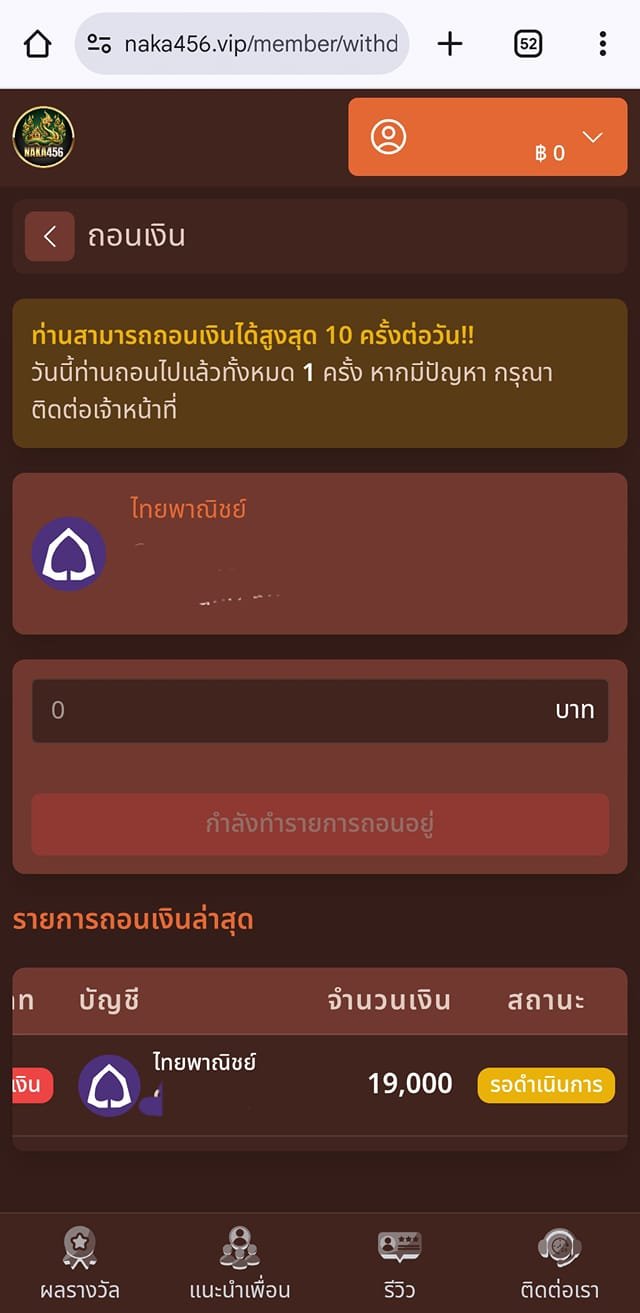Open the browser home button
640x1313 pixels.
(37, 44)
